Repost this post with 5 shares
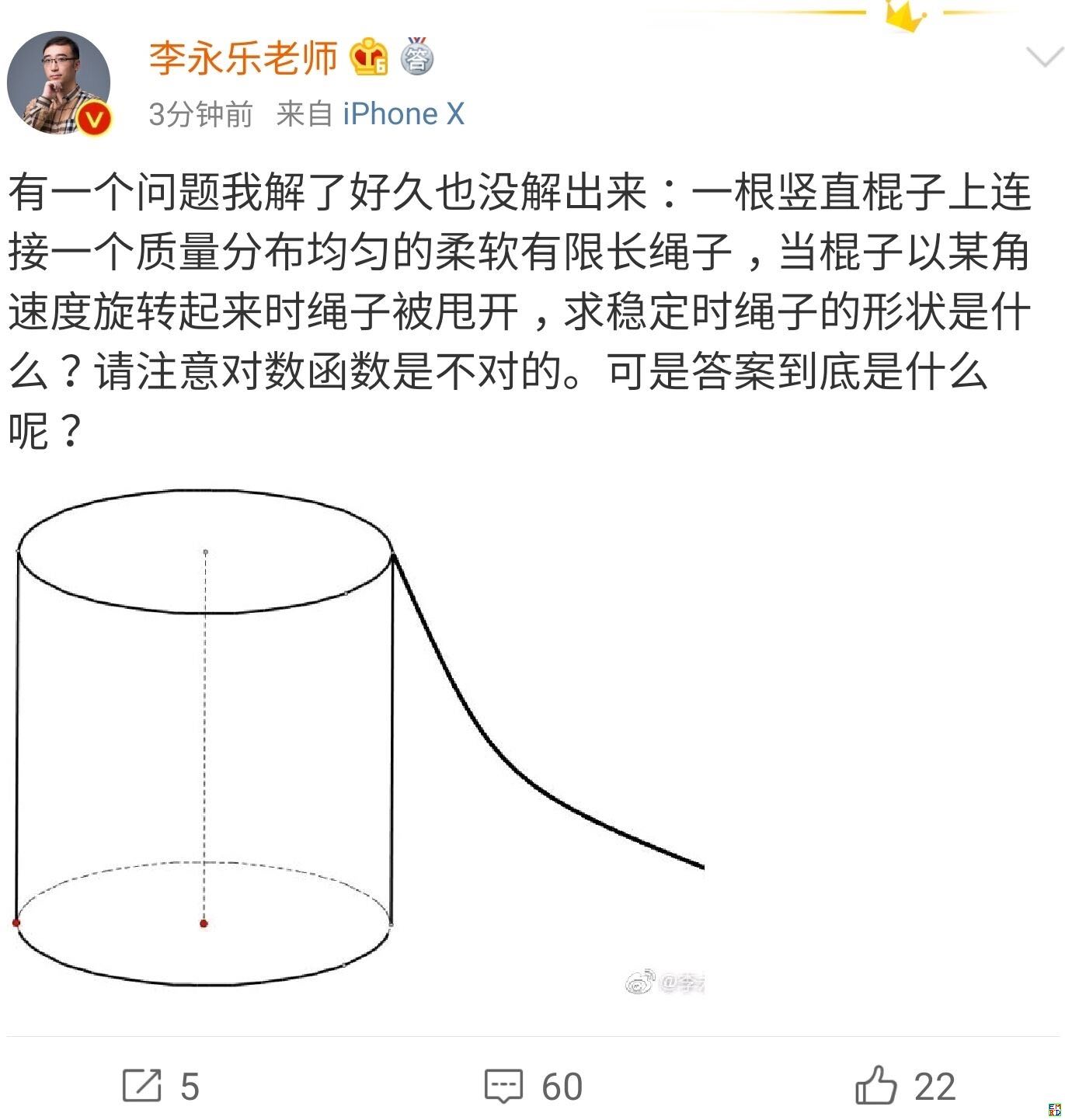Viewport: 1065px width, 1120px height. [x=160, y=1085]
